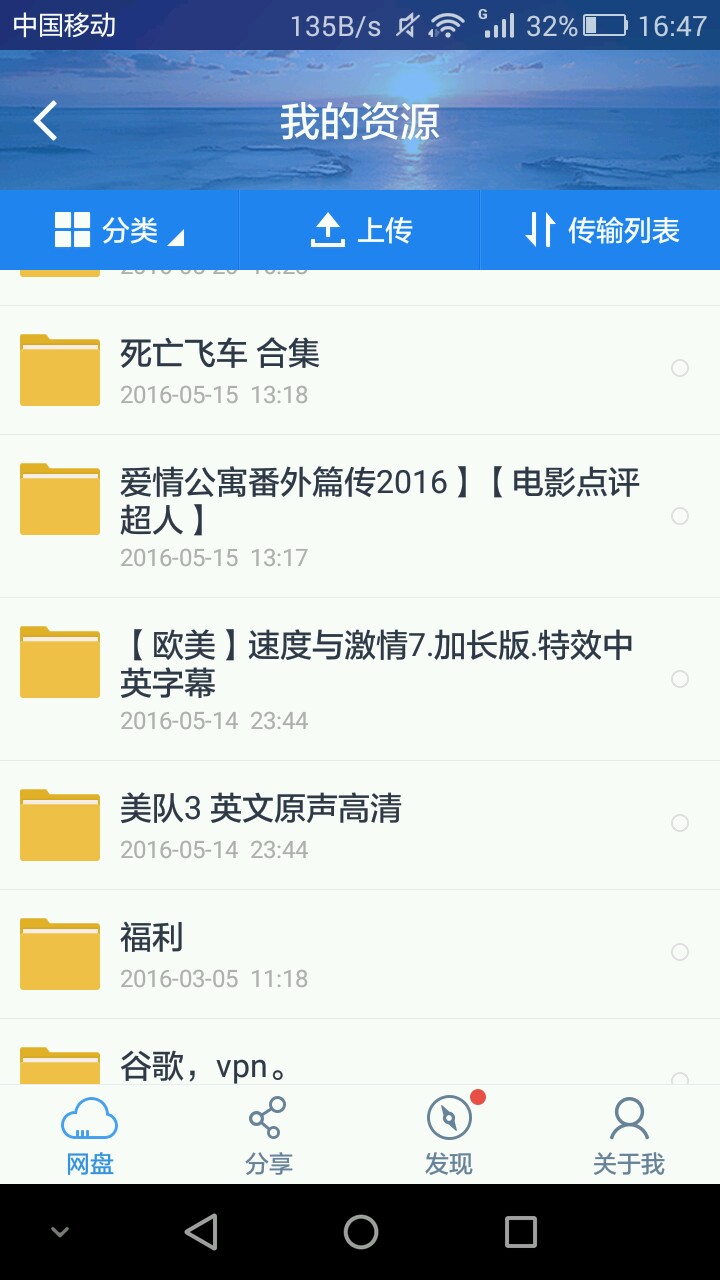The width and height of the screenshot is (720, 1280).
Task: Switch to the 分享 tab
Action: [268, 1136]
